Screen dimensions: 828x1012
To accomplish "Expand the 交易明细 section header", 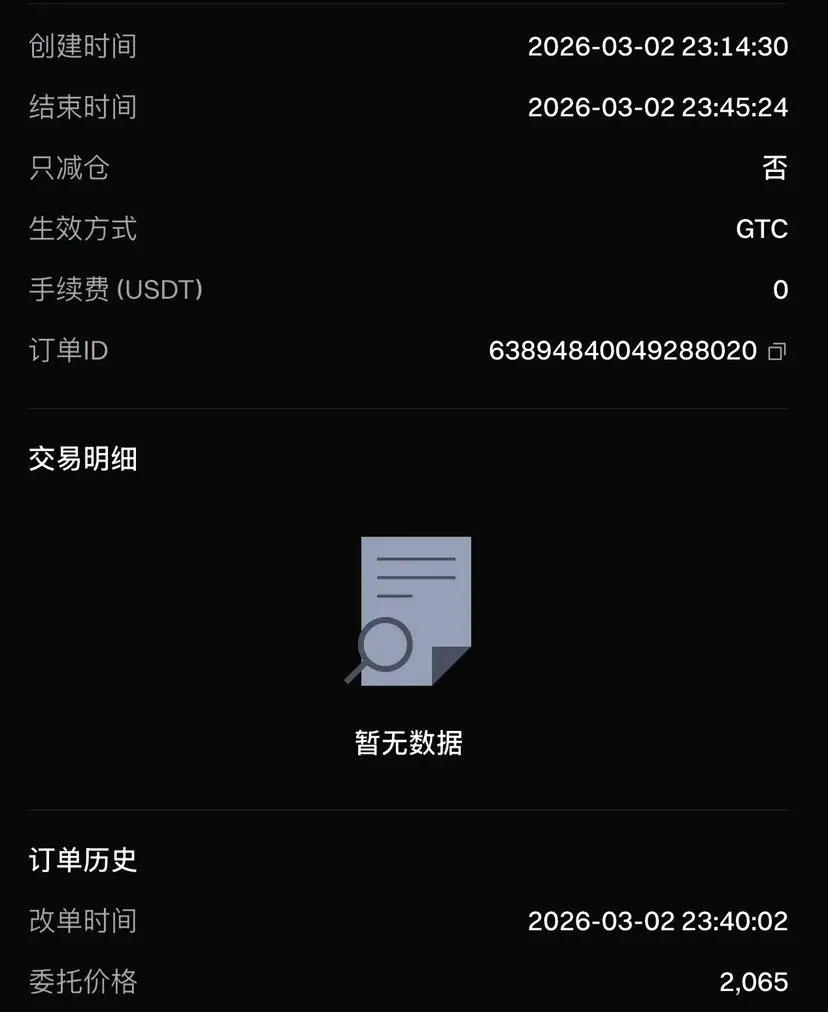I will (x=83, y=459).
